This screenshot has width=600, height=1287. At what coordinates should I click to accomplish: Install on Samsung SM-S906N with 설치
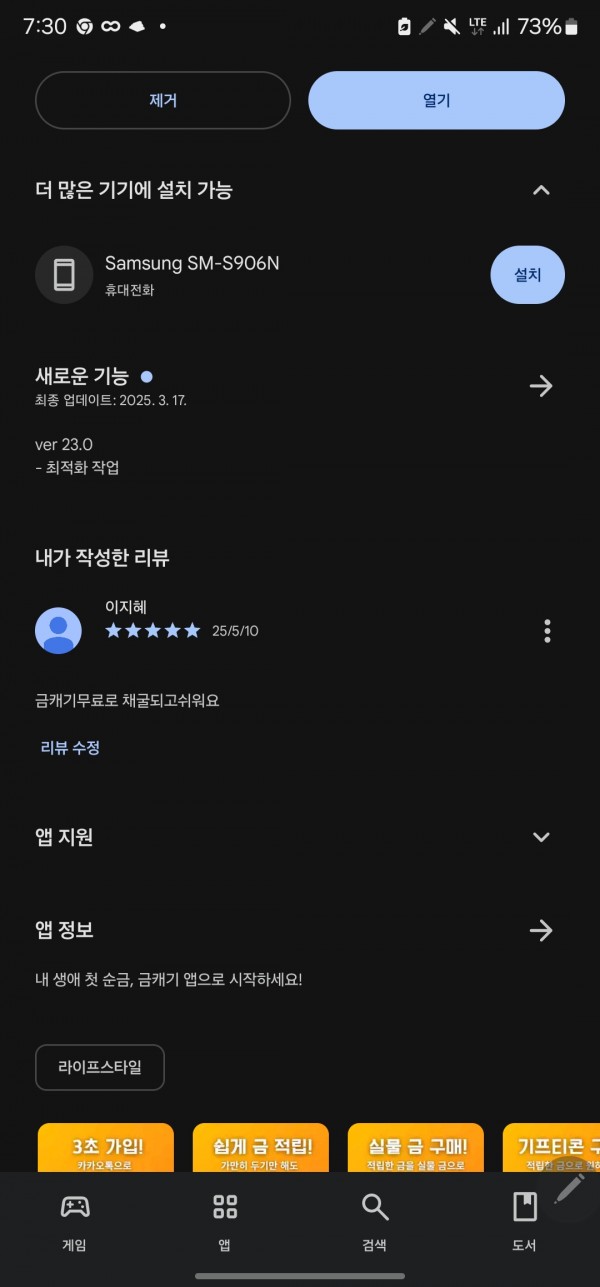[x=527, y=274]
